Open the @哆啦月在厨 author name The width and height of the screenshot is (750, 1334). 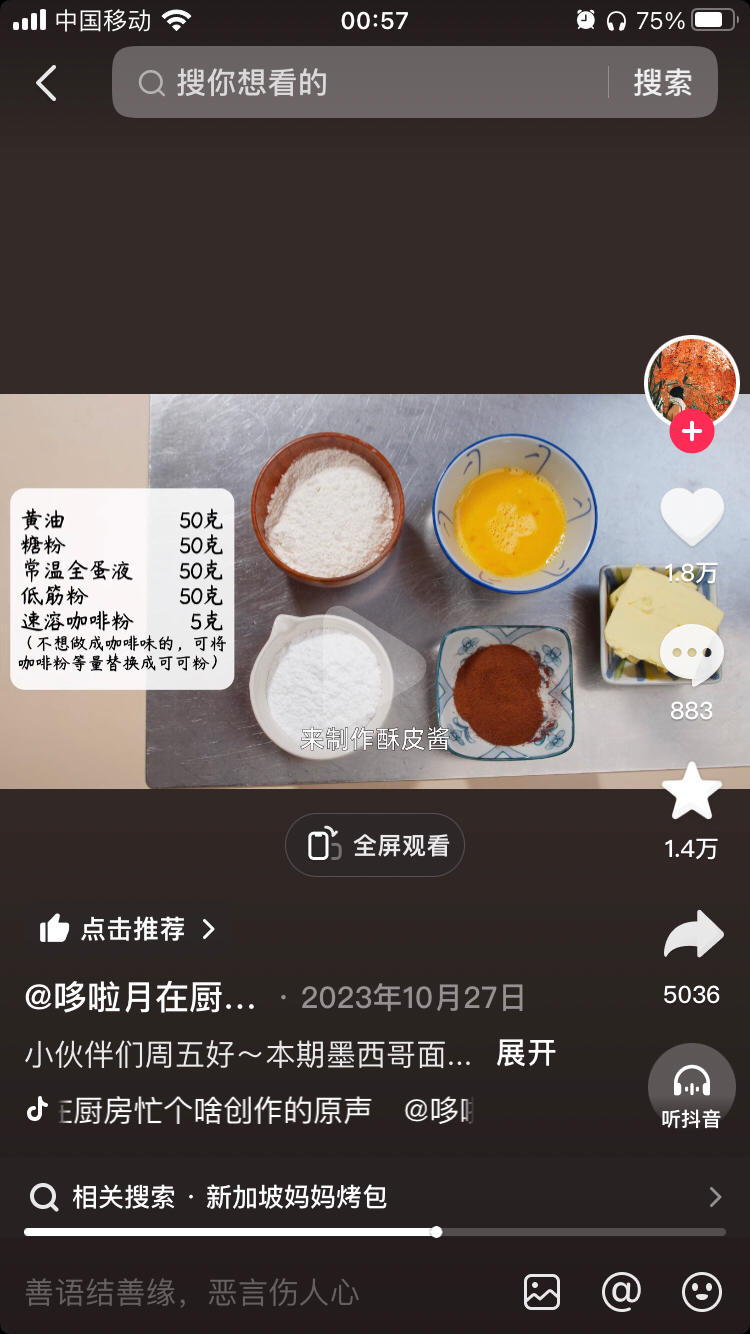coord(140,997)
